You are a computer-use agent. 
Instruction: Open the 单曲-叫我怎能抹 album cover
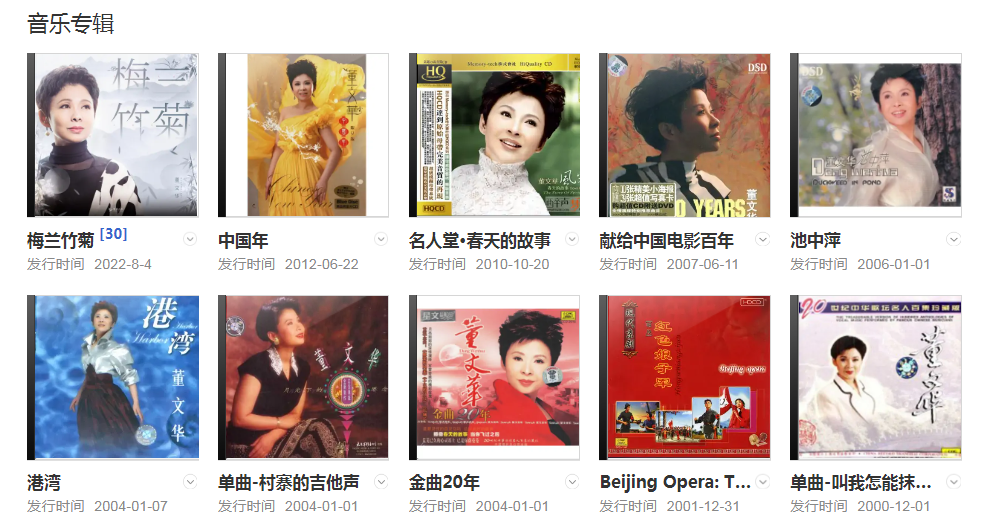pos(876,377)
